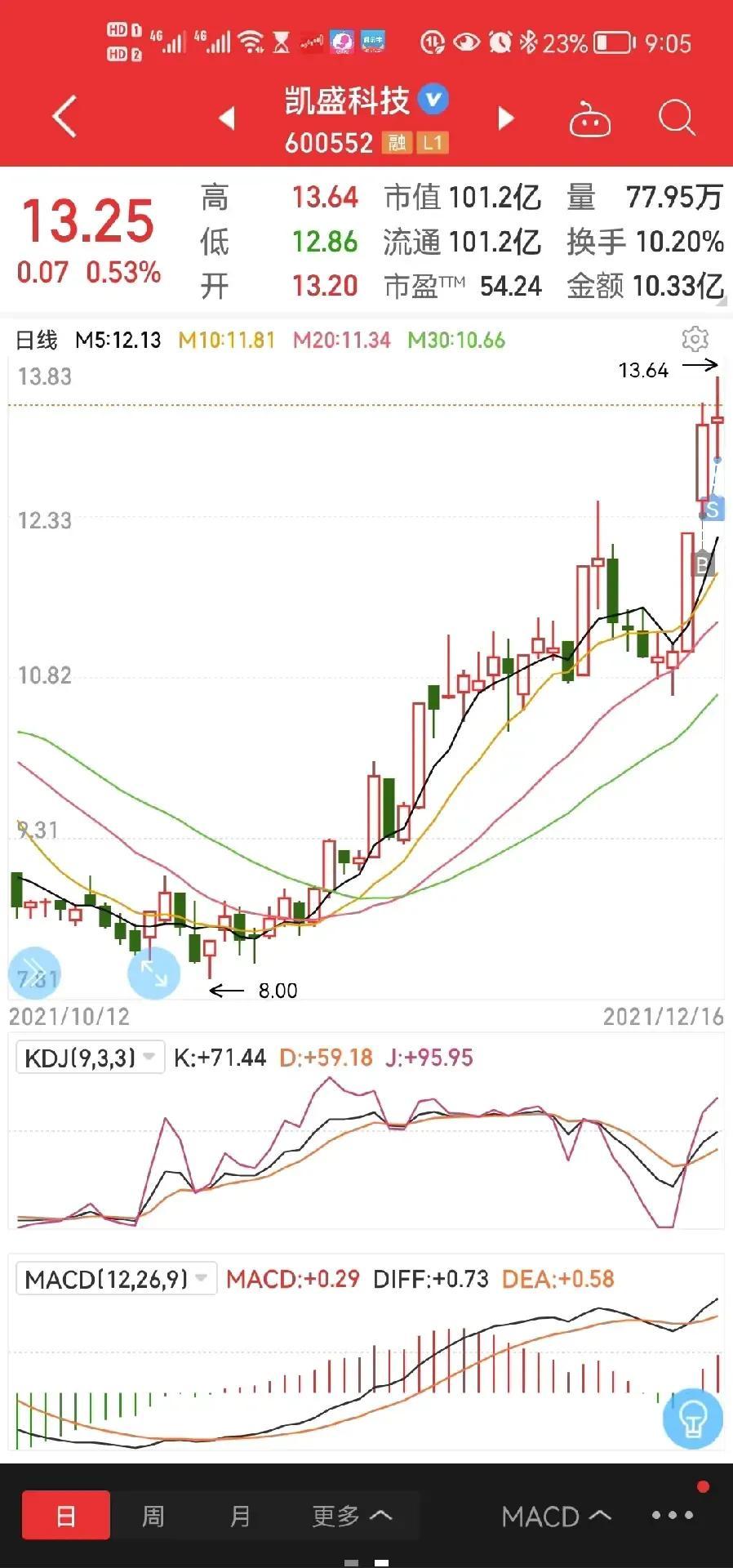Open stock search
Viewport: 733px width, 1568px height.
click(677, 118)
